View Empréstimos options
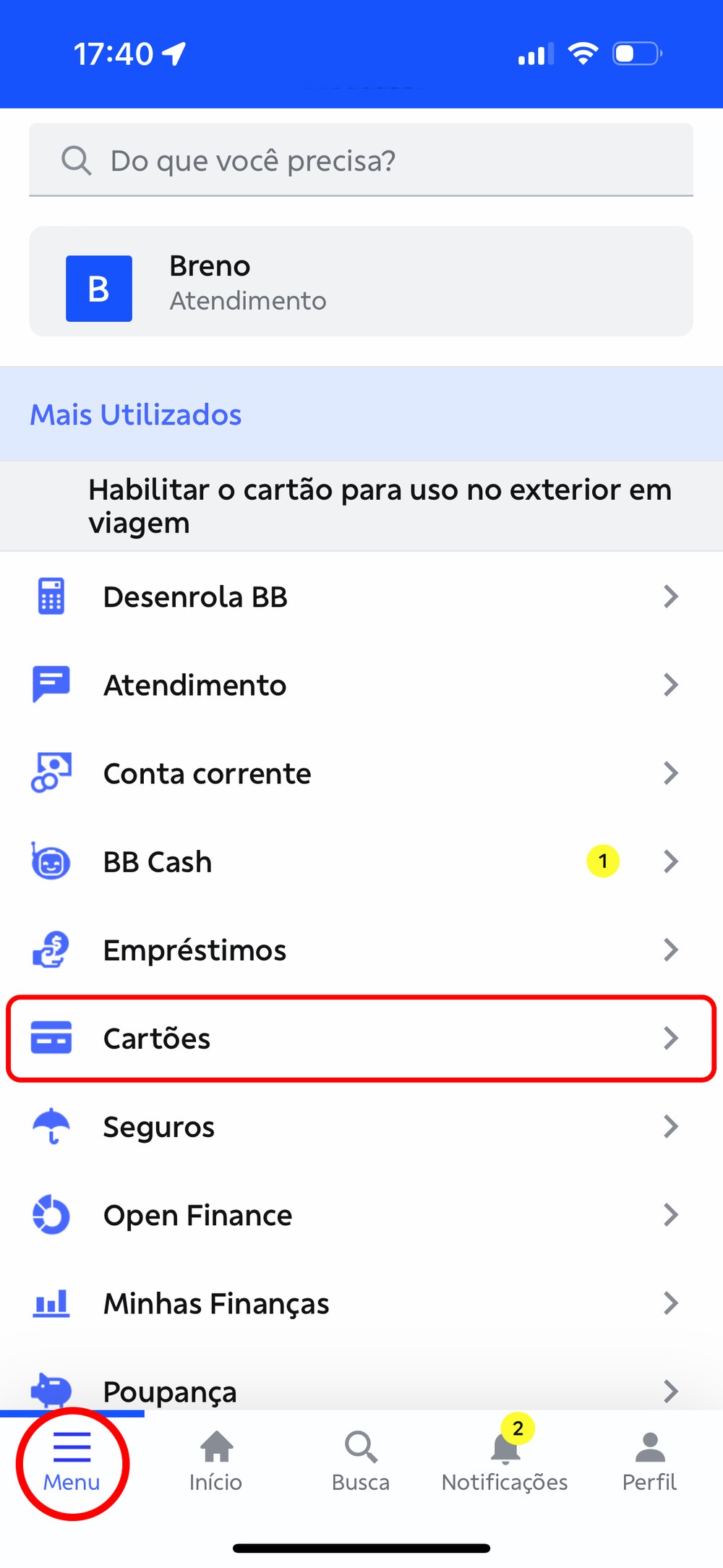Viewport: 723px width, 1568px height. coord(360,950)
